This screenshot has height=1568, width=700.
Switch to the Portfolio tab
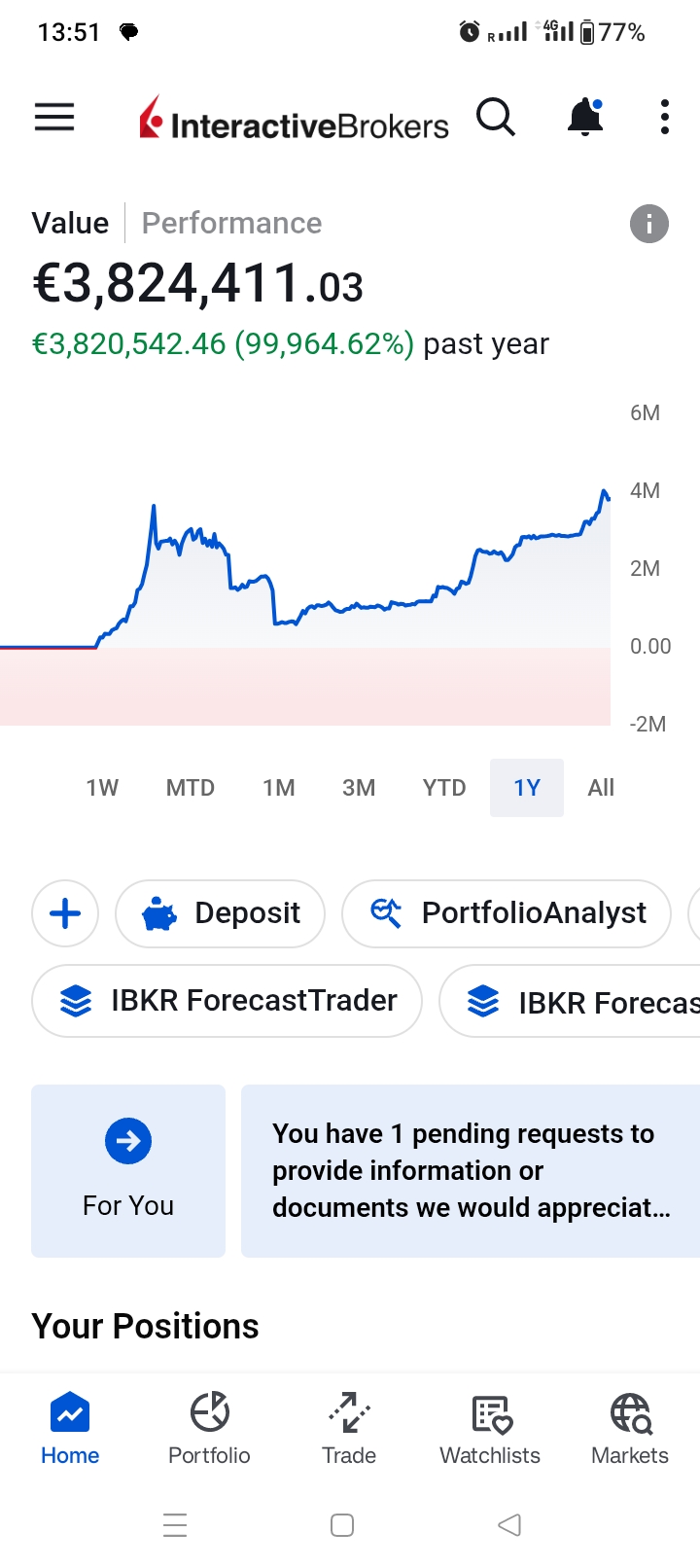(x=209, y=1428)
